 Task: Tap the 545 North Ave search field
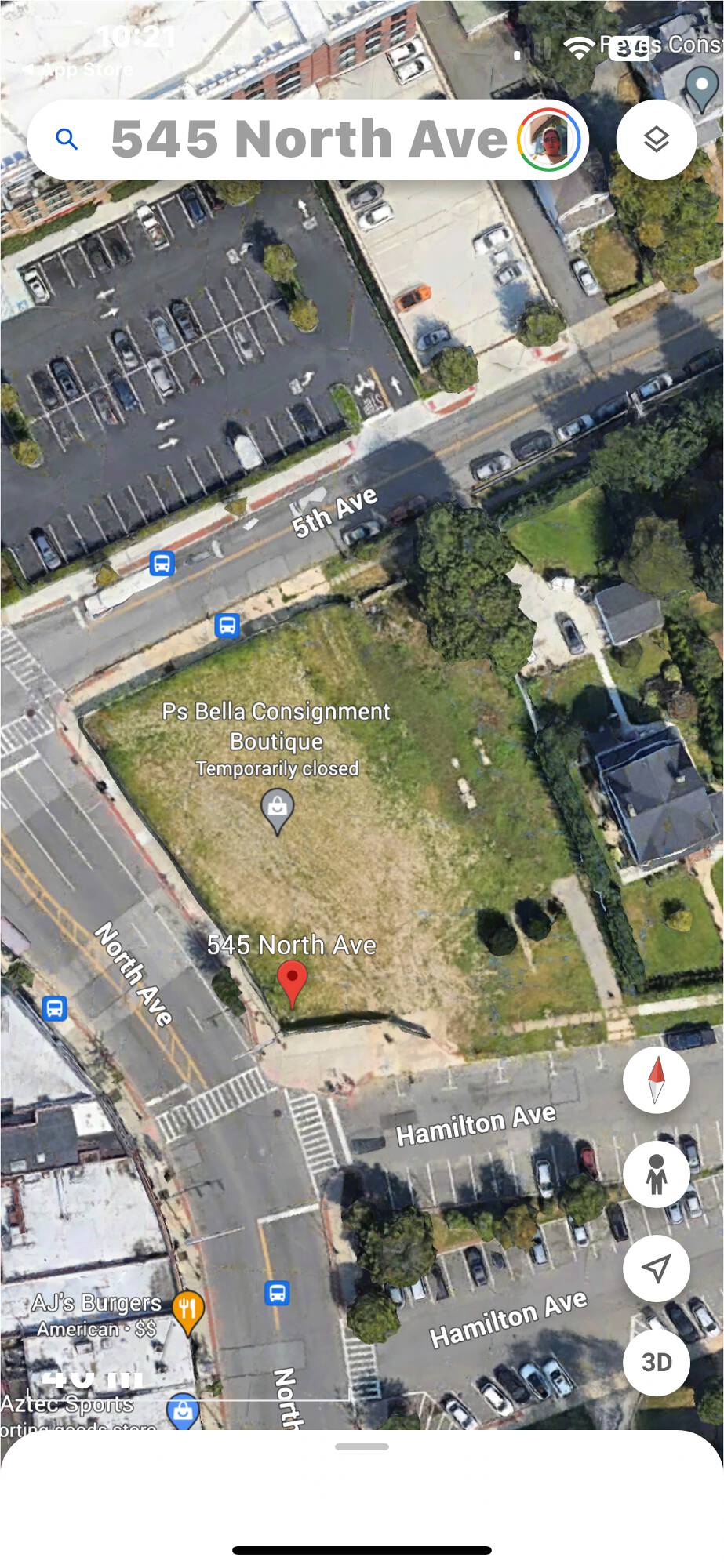click(308, 140)
